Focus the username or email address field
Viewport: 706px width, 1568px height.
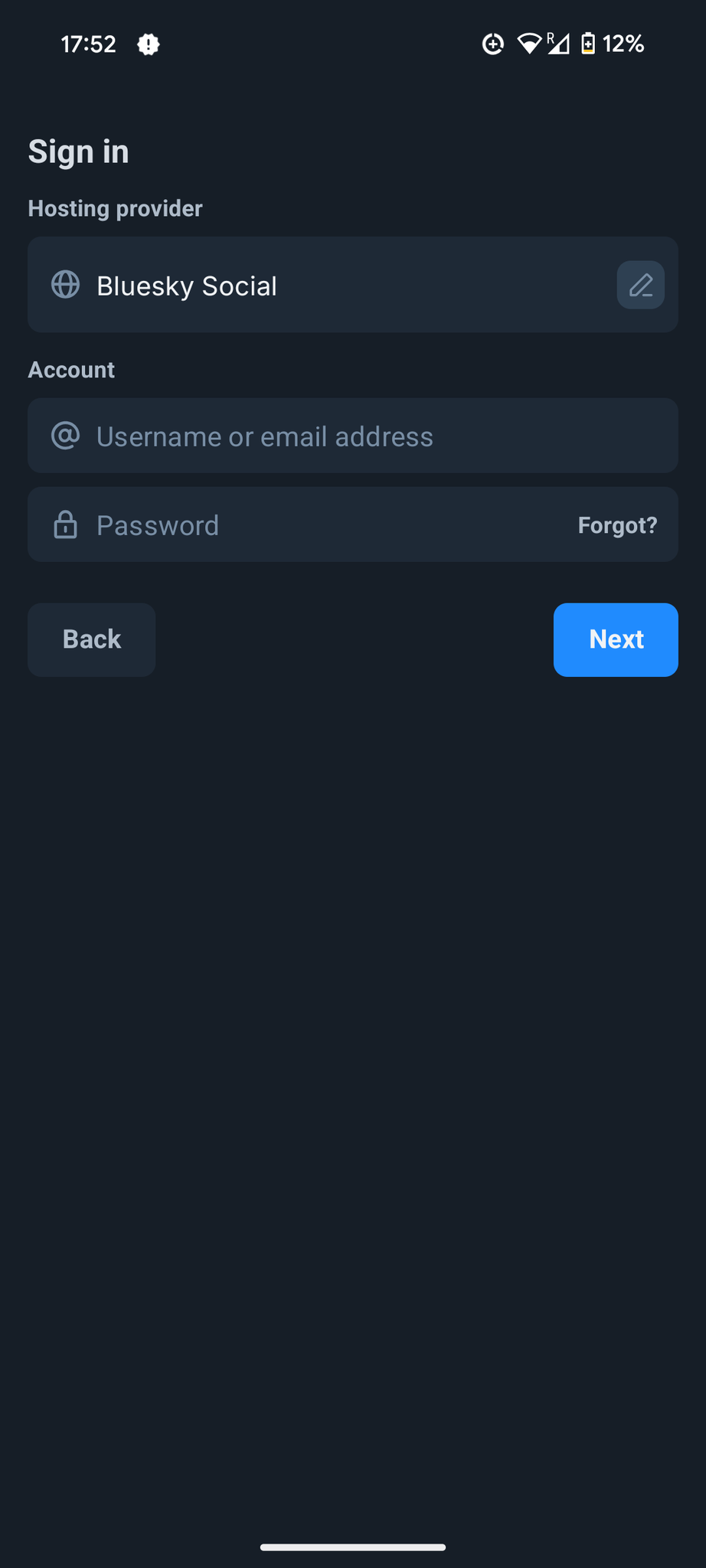pos(352,436)
